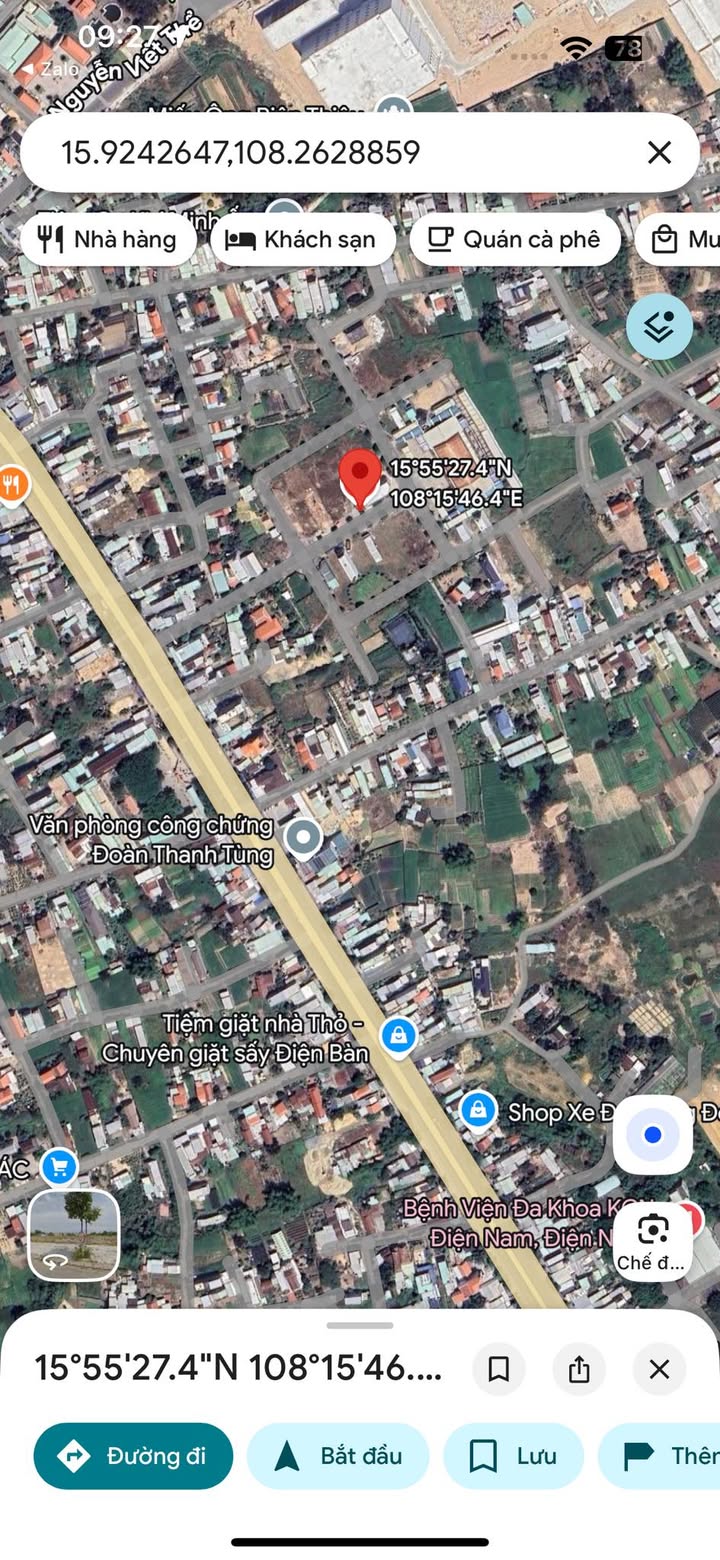
Task: Open the Street View thumbnail
Action: [74, 1234]
